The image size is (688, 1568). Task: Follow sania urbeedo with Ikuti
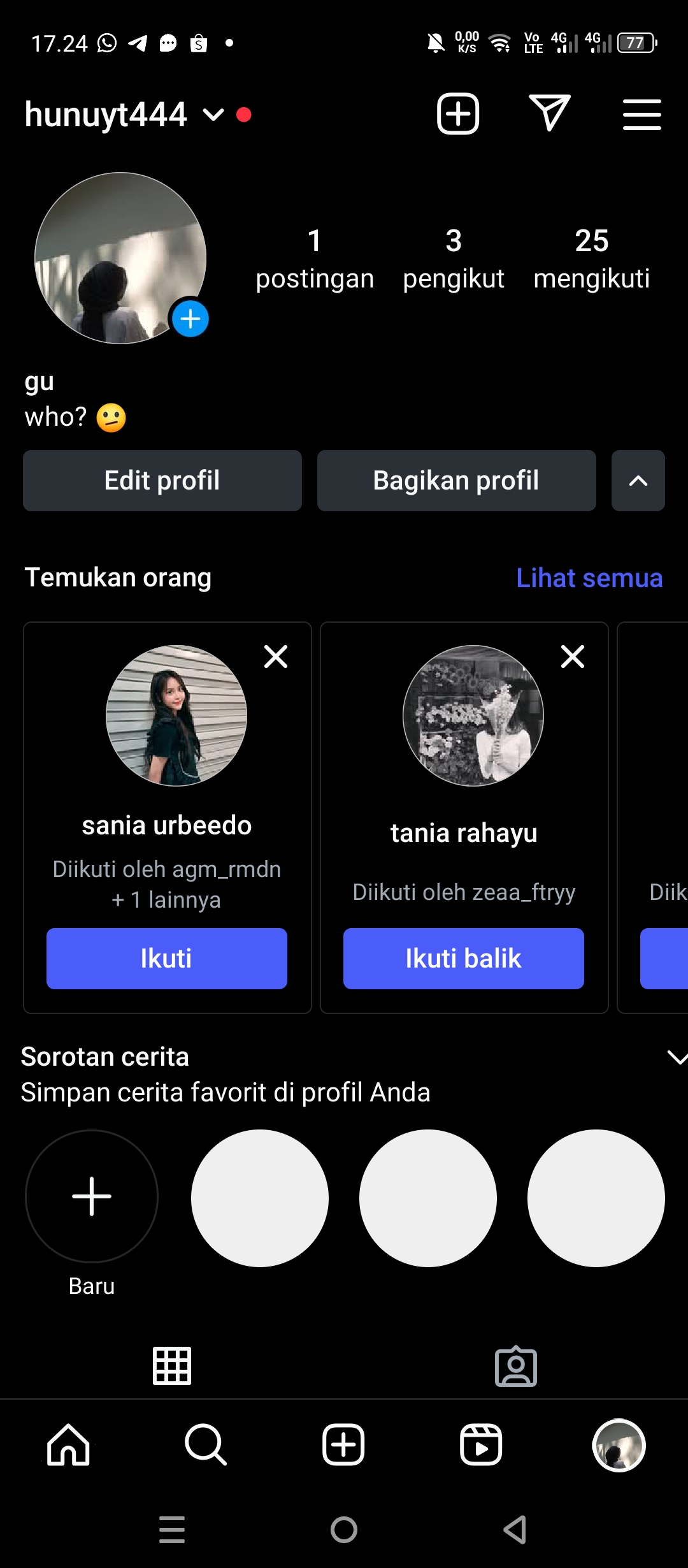166,959
